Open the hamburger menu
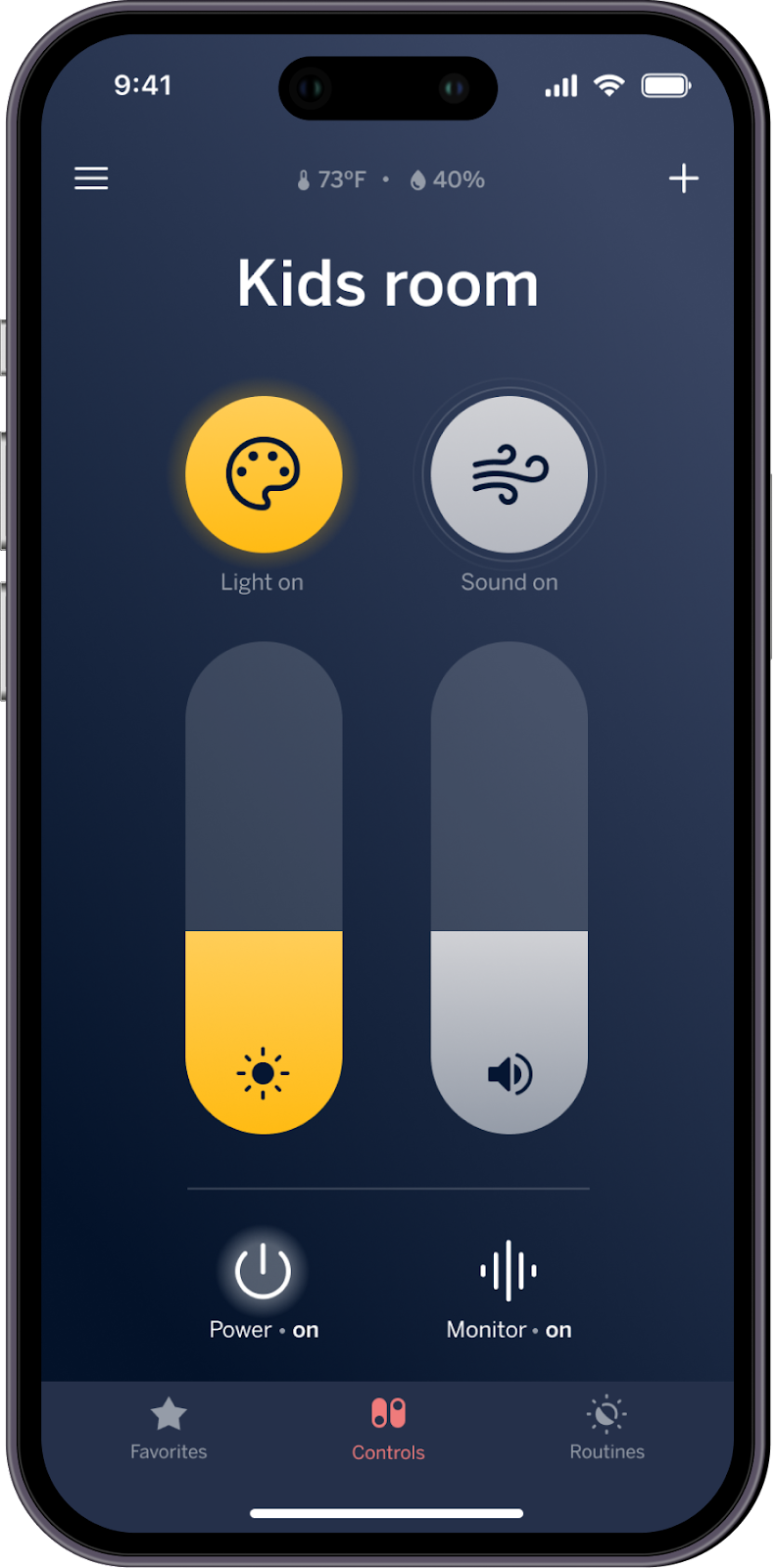 [x=91, y=178]
